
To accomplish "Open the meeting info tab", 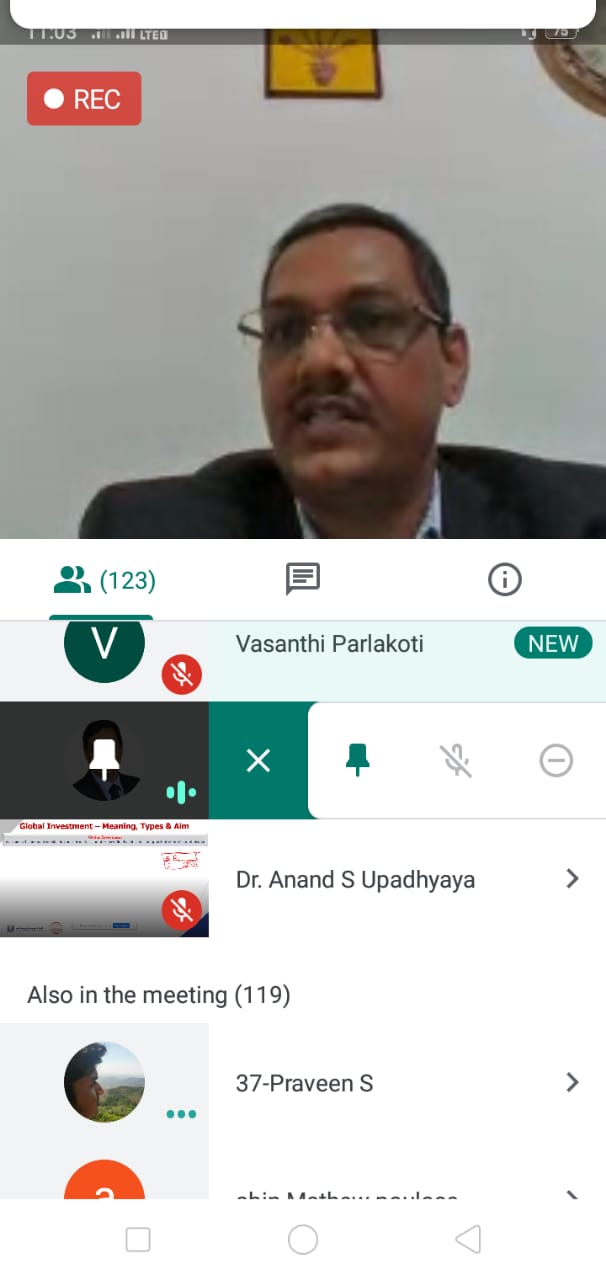I will [504, 579].
